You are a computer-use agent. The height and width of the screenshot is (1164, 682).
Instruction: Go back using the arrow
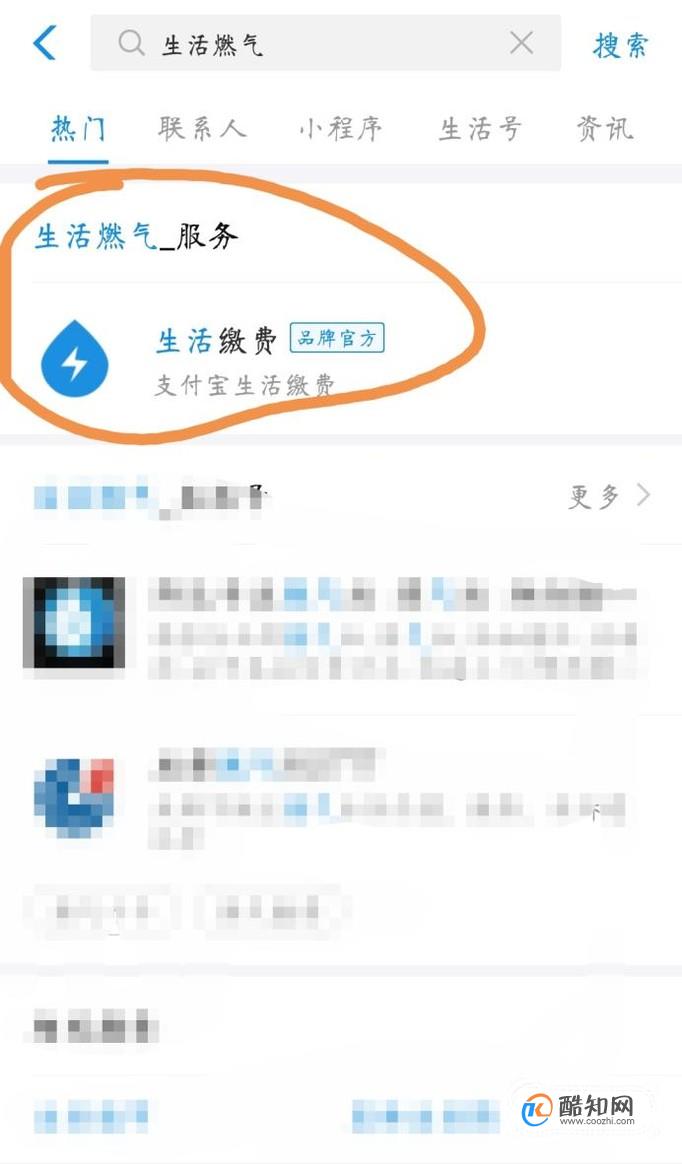click(x=45, y=43)
